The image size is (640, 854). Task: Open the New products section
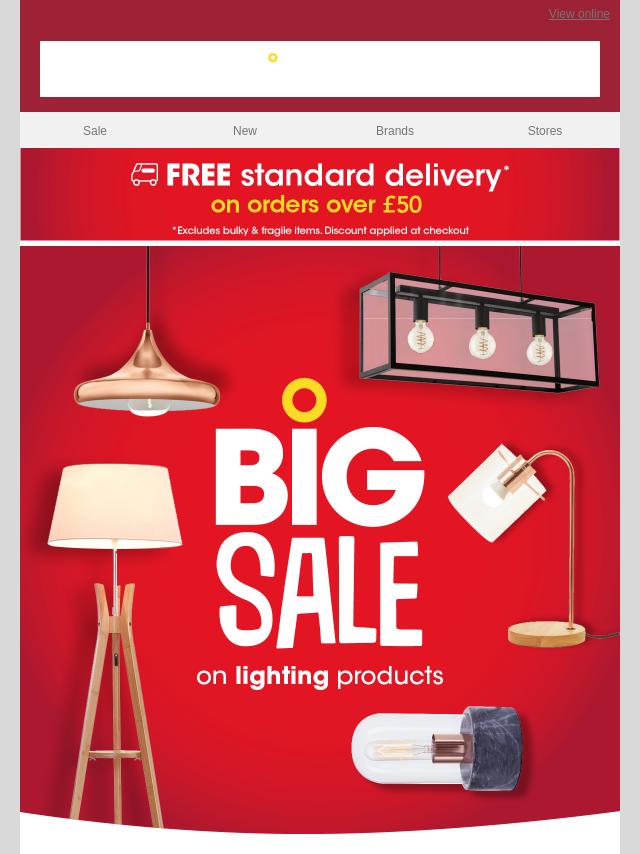245,131
